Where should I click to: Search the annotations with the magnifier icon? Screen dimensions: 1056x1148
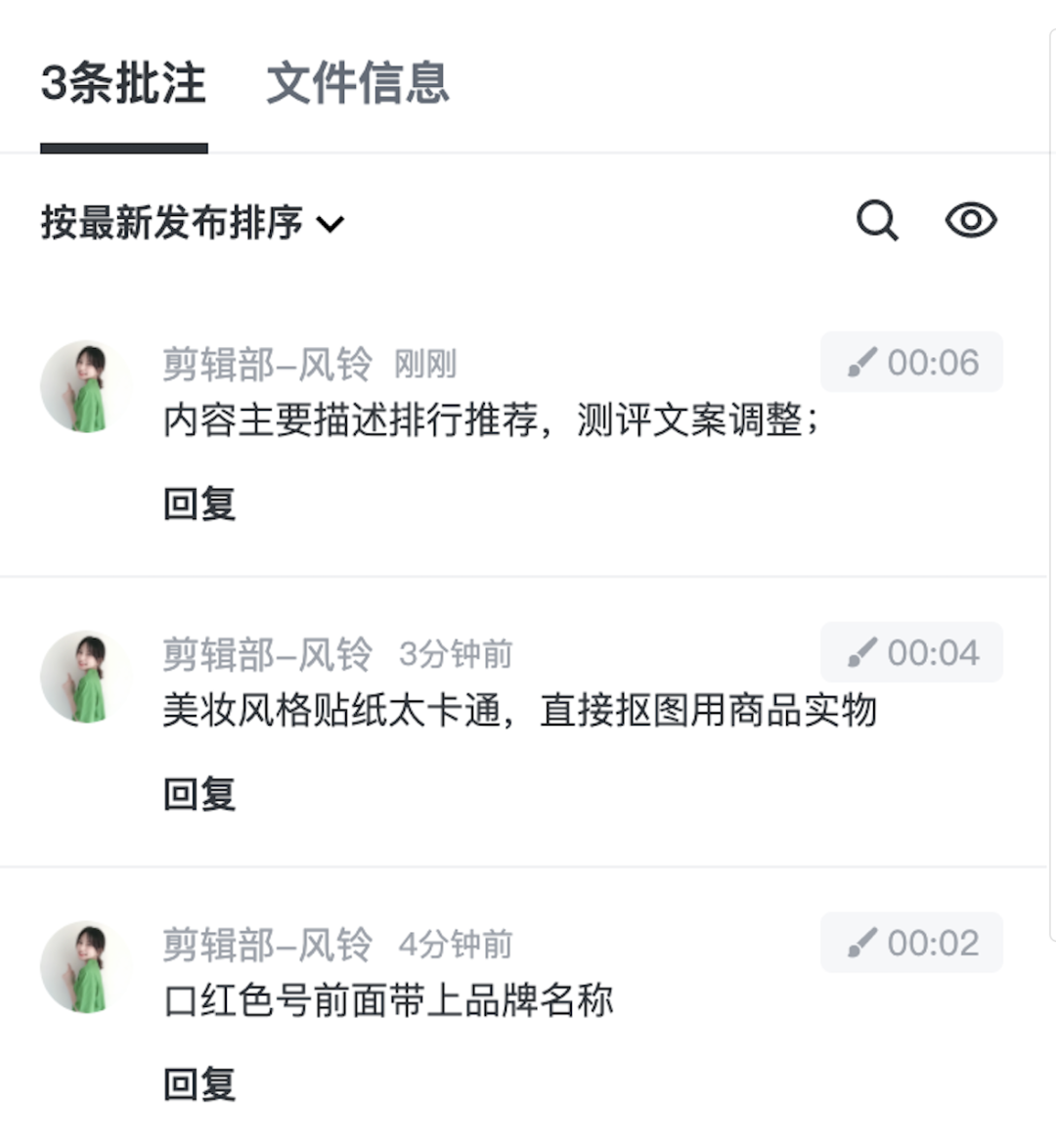click(877, 220)
